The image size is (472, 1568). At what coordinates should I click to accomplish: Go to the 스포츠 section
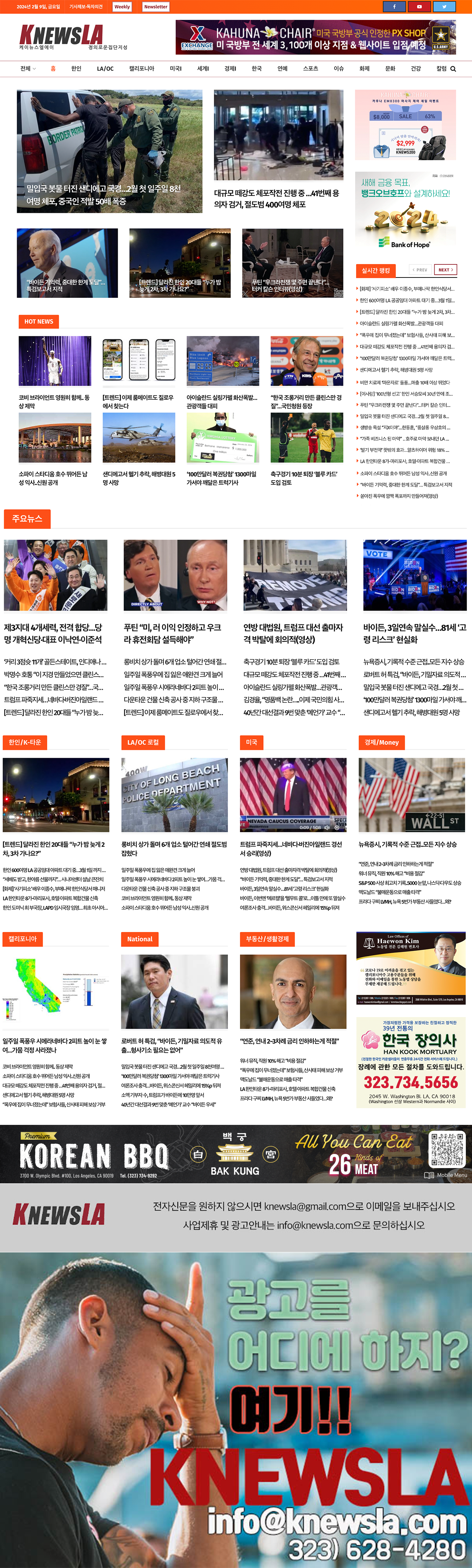[x=310, y=69]
